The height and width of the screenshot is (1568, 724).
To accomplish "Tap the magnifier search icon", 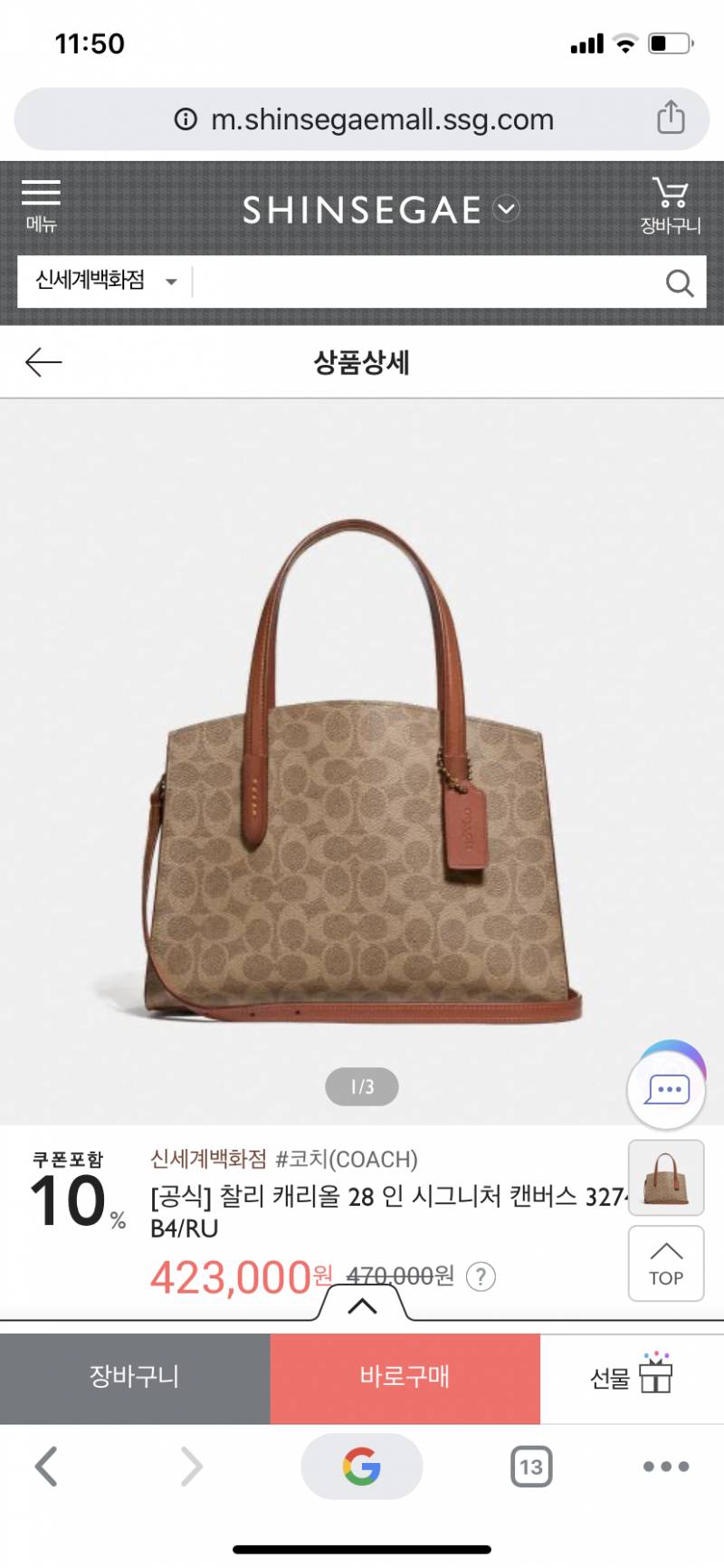I will 679,283.
